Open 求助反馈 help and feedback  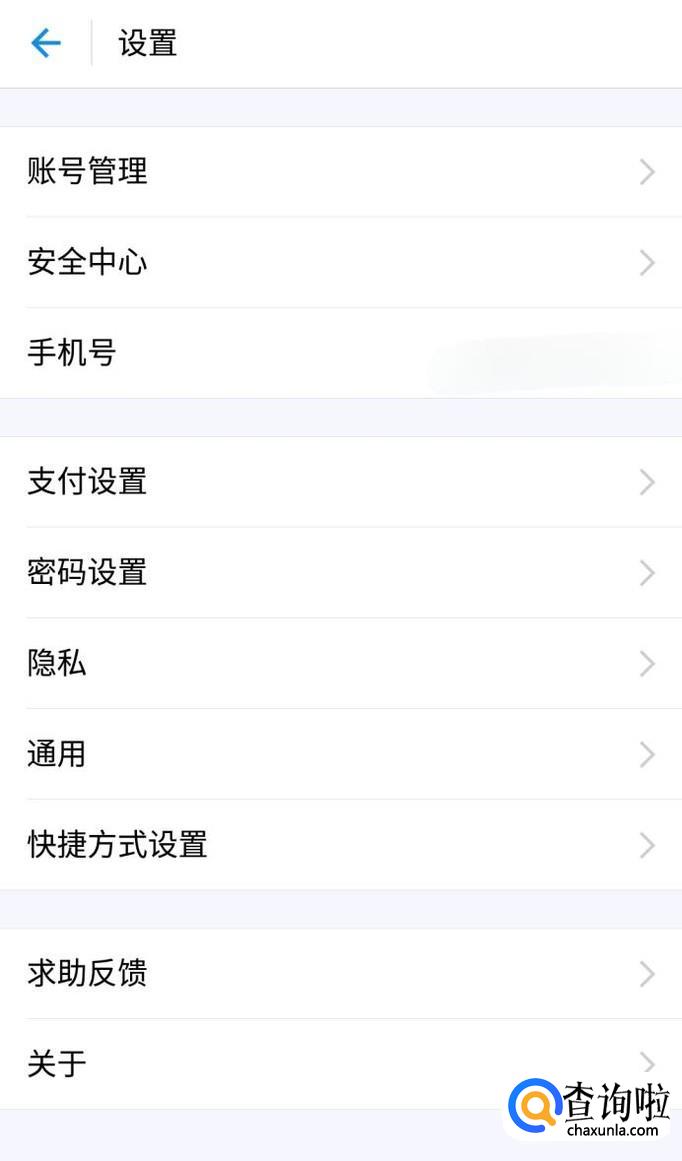341,974
